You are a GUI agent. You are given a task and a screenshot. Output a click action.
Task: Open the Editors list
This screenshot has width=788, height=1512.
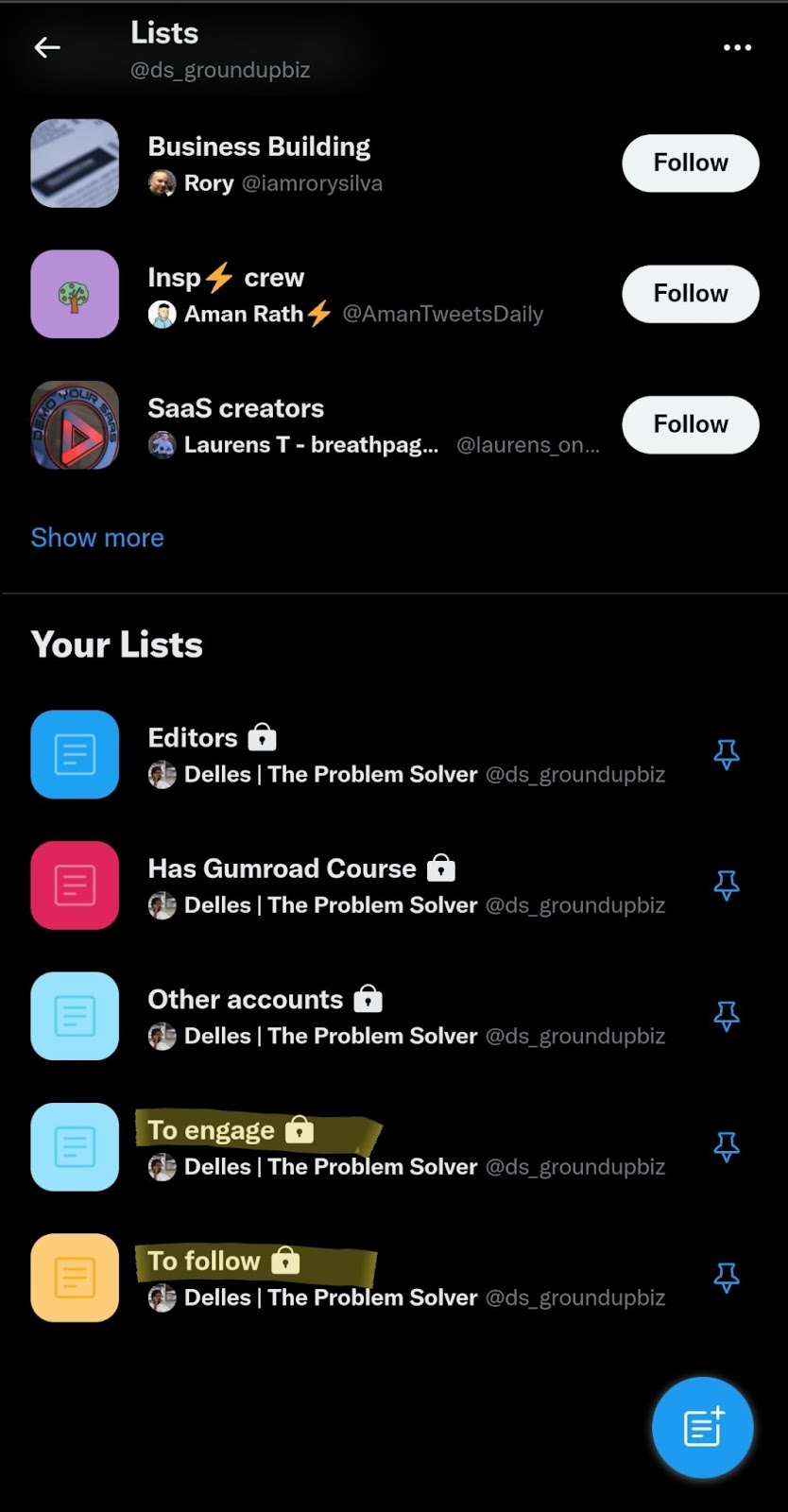click(x=194, y=738)
